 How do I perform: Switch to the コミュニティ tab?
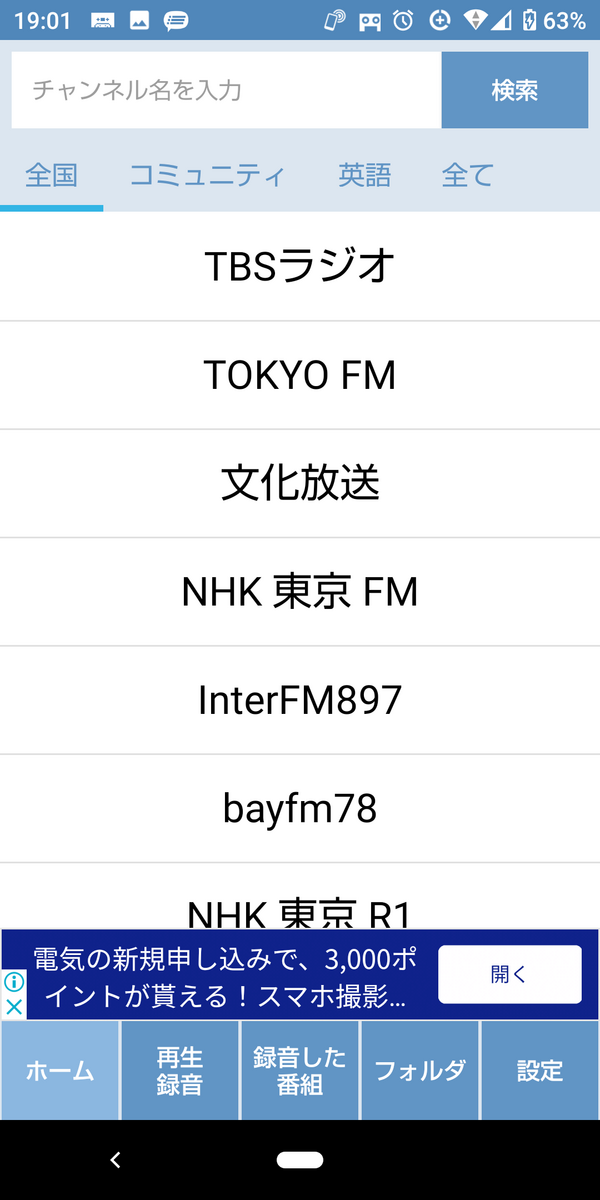207,176
